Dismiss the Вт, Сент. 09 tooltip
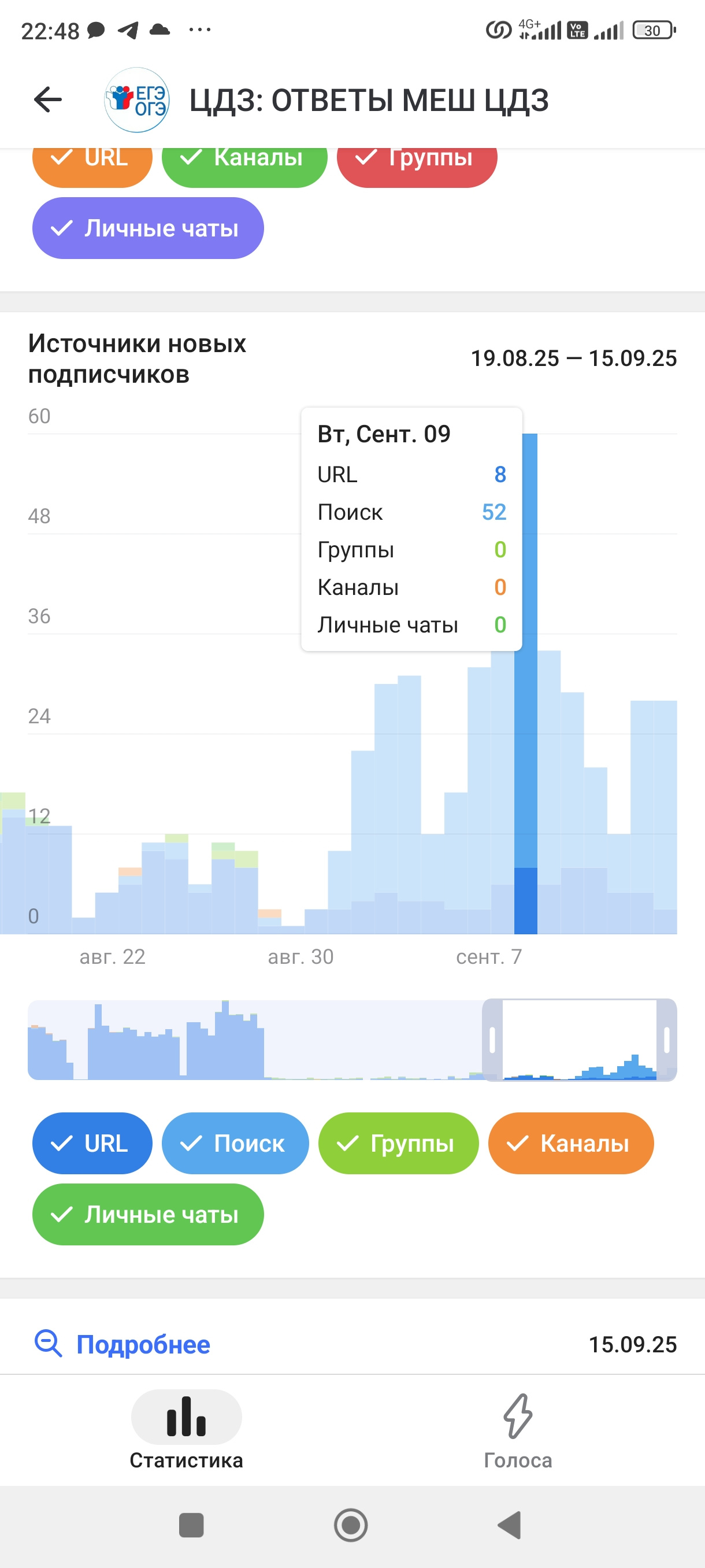The width and height of the screenshot is (705, 1568). coord(412,529)
